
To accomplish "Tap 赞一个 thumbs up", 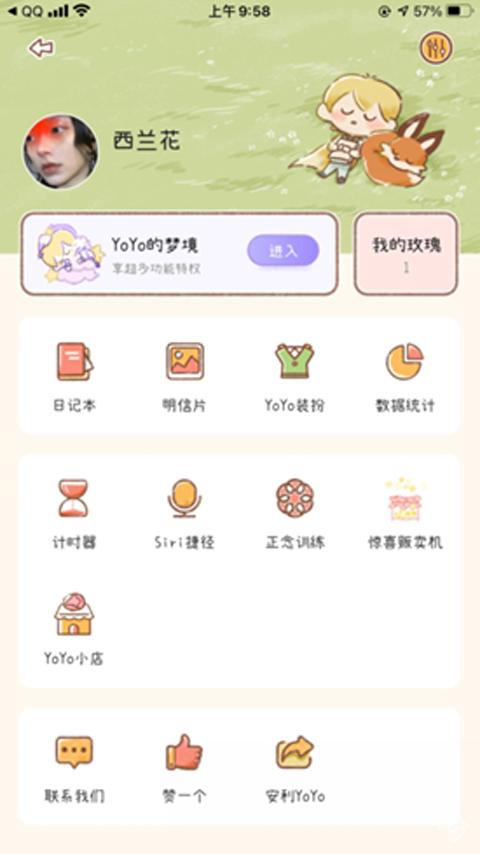I will tap(184, 768).
